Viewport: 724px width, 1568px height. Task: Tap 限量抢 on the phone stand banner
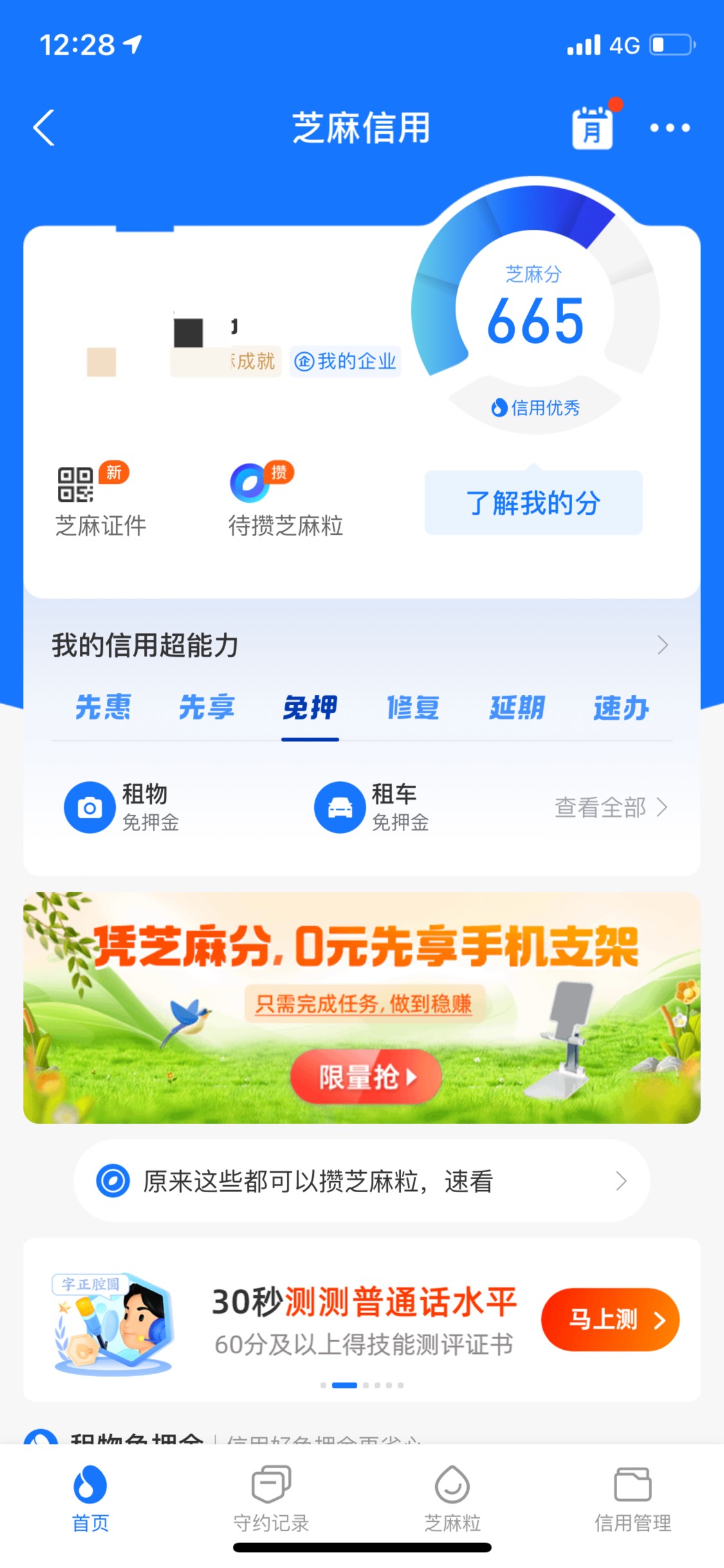point(366,1076)
